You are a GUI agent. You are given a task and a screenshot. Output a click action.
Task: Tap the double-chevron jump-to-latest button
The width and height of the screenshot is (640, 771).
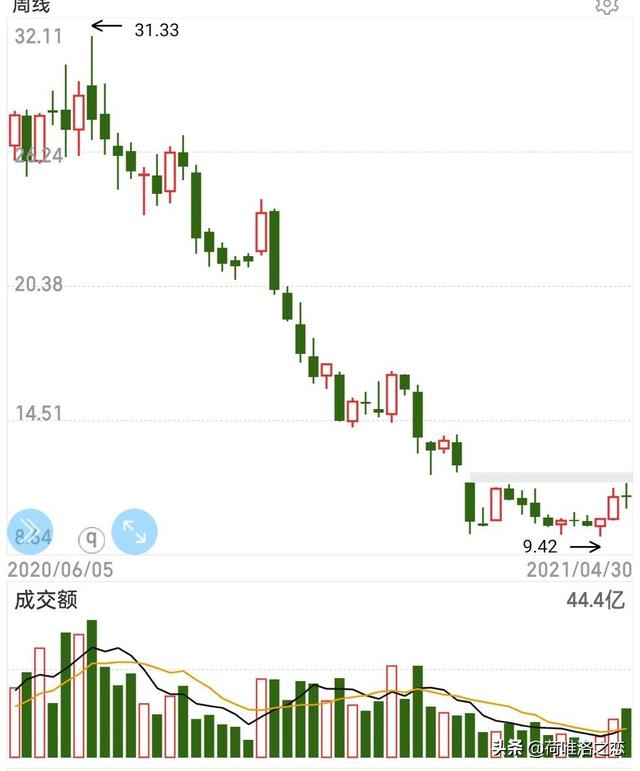click(29, 531)
